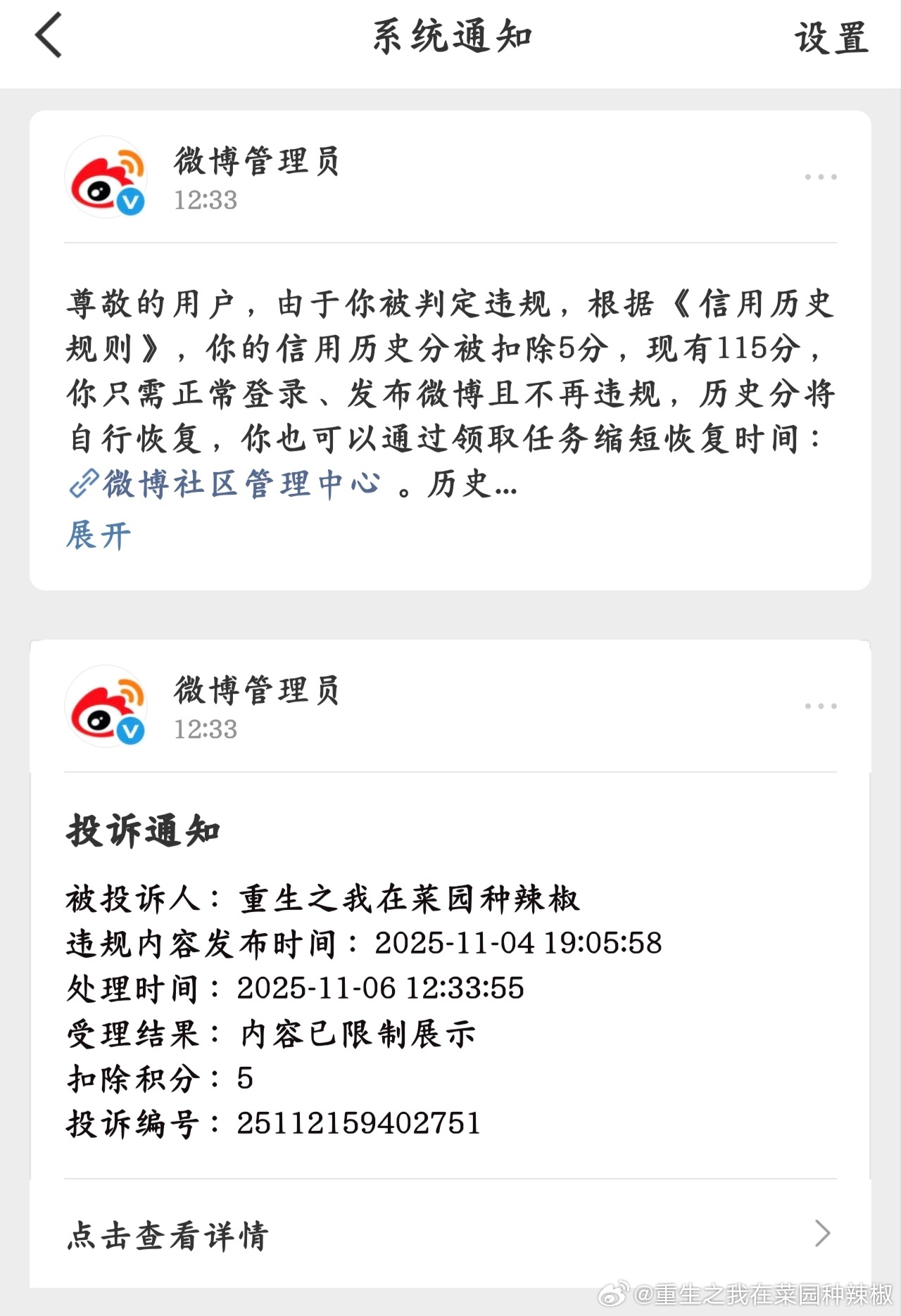Tap the link chain icon before 微博社区管理中心
Screen dimensions: 901x1316
[x=83, y=482]
